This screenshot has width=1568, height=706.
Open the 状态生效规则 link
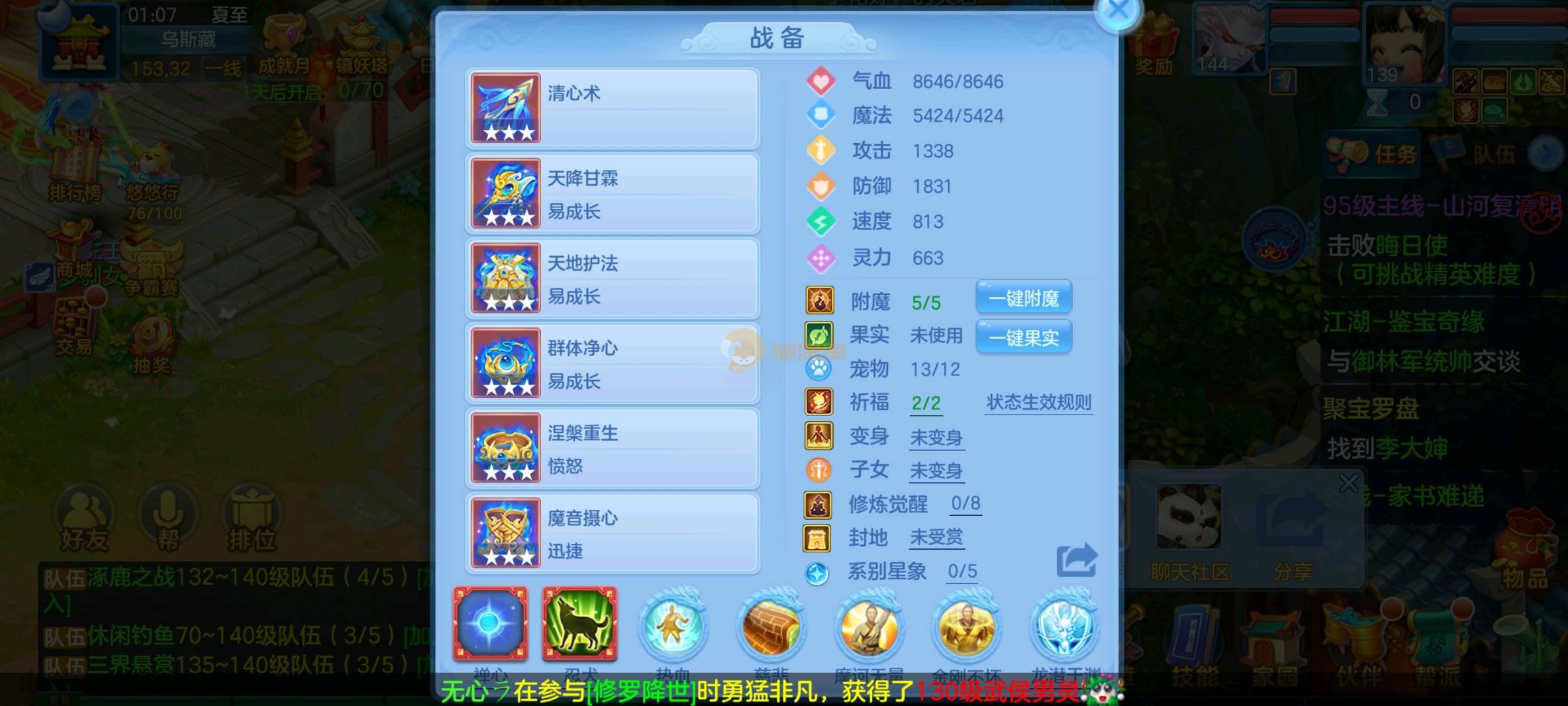click(1039, 402)
